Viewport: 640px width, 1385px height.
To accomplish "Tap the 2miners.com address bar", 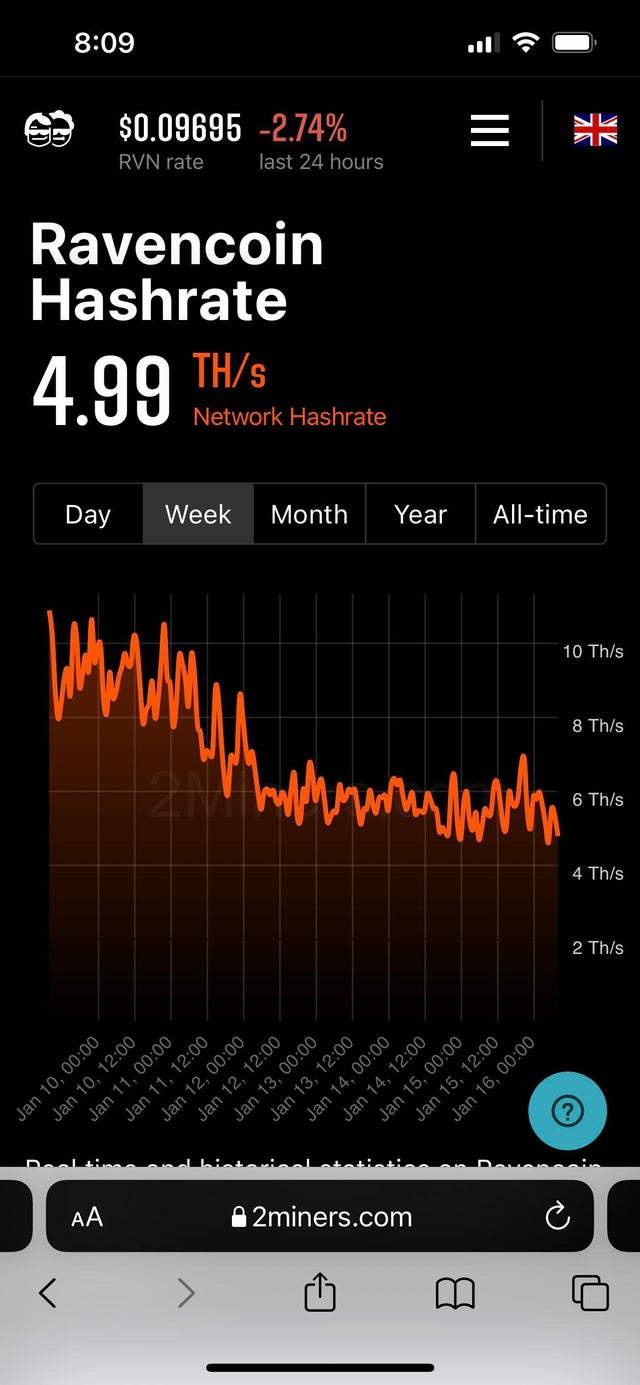I will pyautogui.click(x=320, y=1216).
